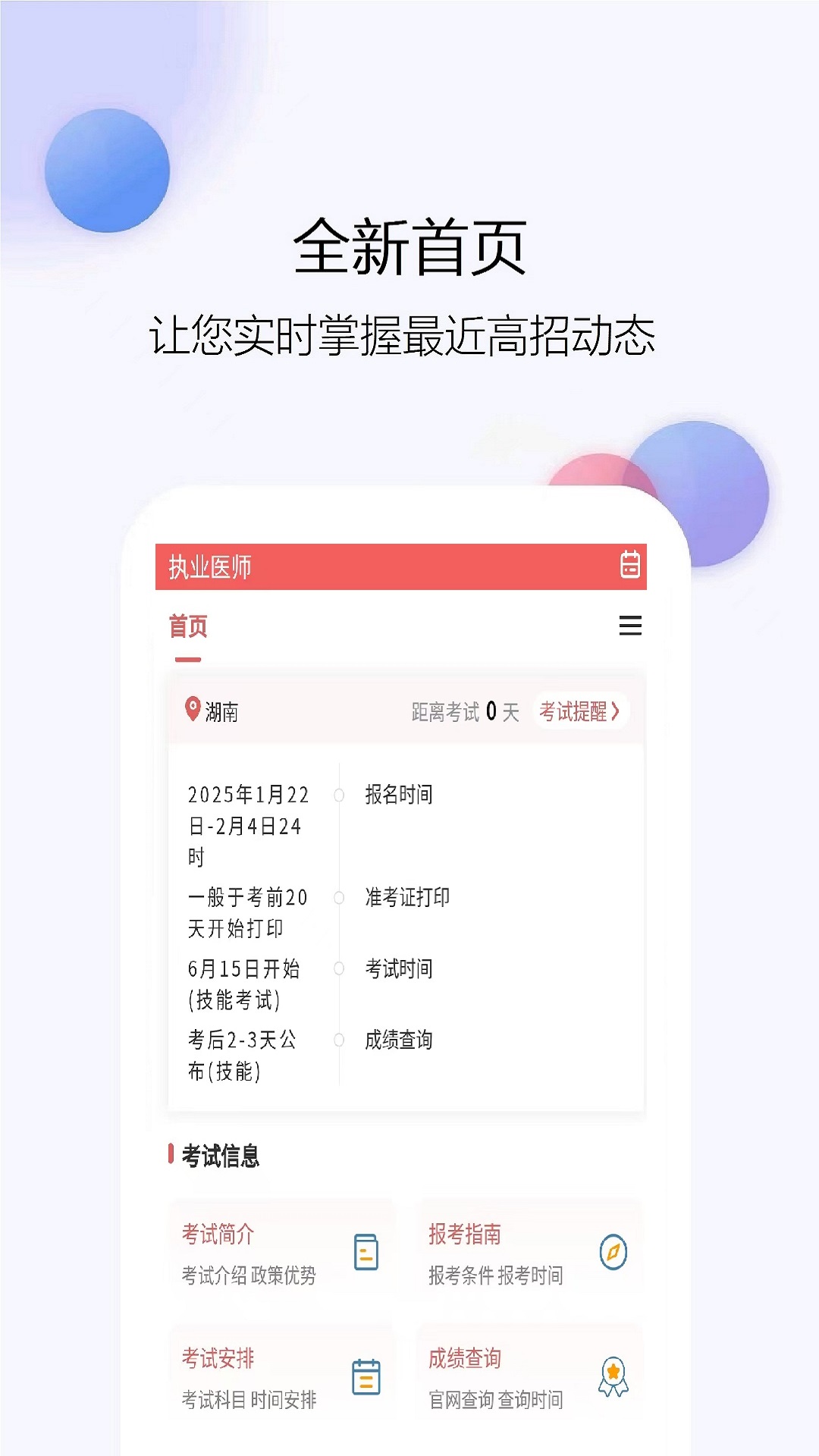Image resolution: width=819 pixels, height=1456 pixels.
Task: Select the document icon on the 考试简介 card
Action: (x=366, y=1253)
